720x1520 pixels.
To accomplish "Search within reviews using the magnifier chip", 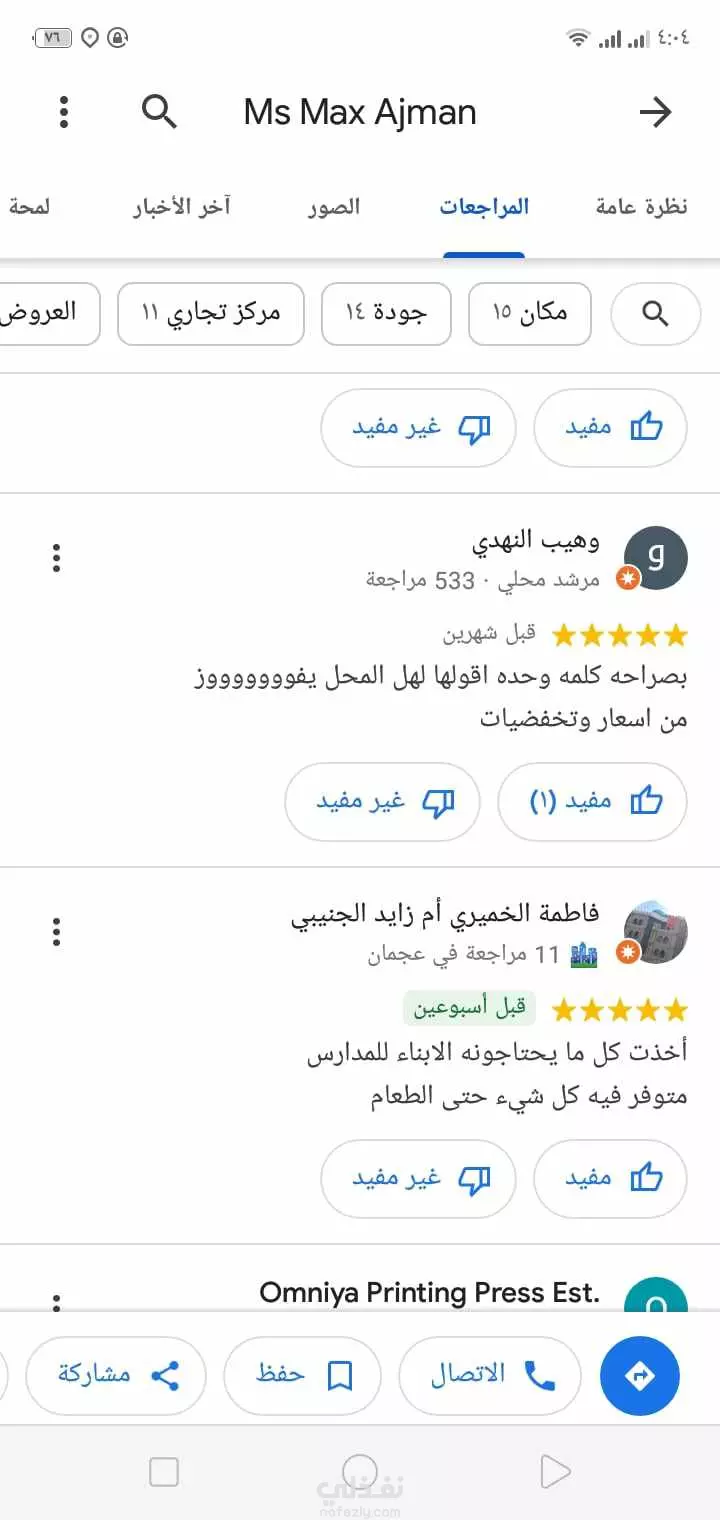I will click(655, 314).
